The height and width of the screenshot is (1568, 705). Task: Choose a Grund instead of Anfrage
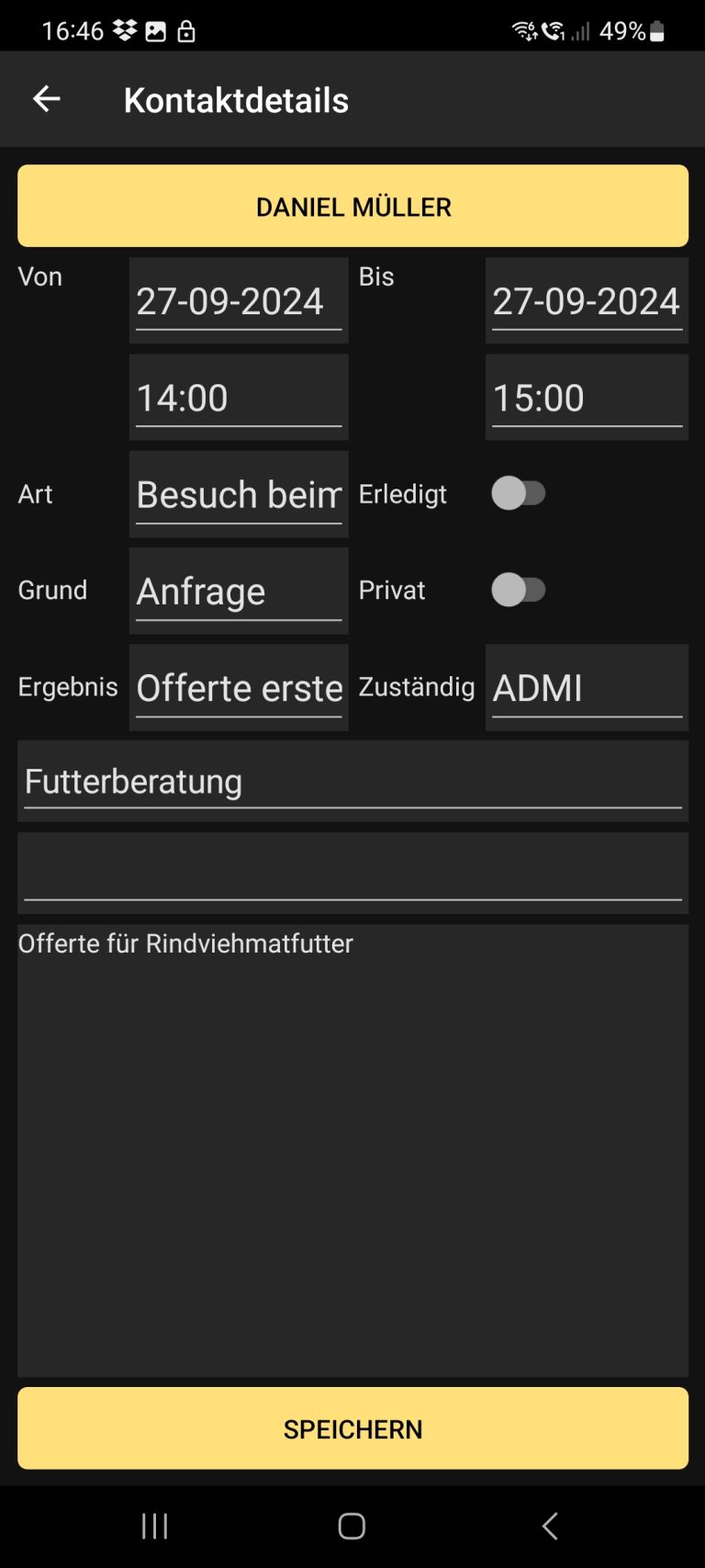239,592
